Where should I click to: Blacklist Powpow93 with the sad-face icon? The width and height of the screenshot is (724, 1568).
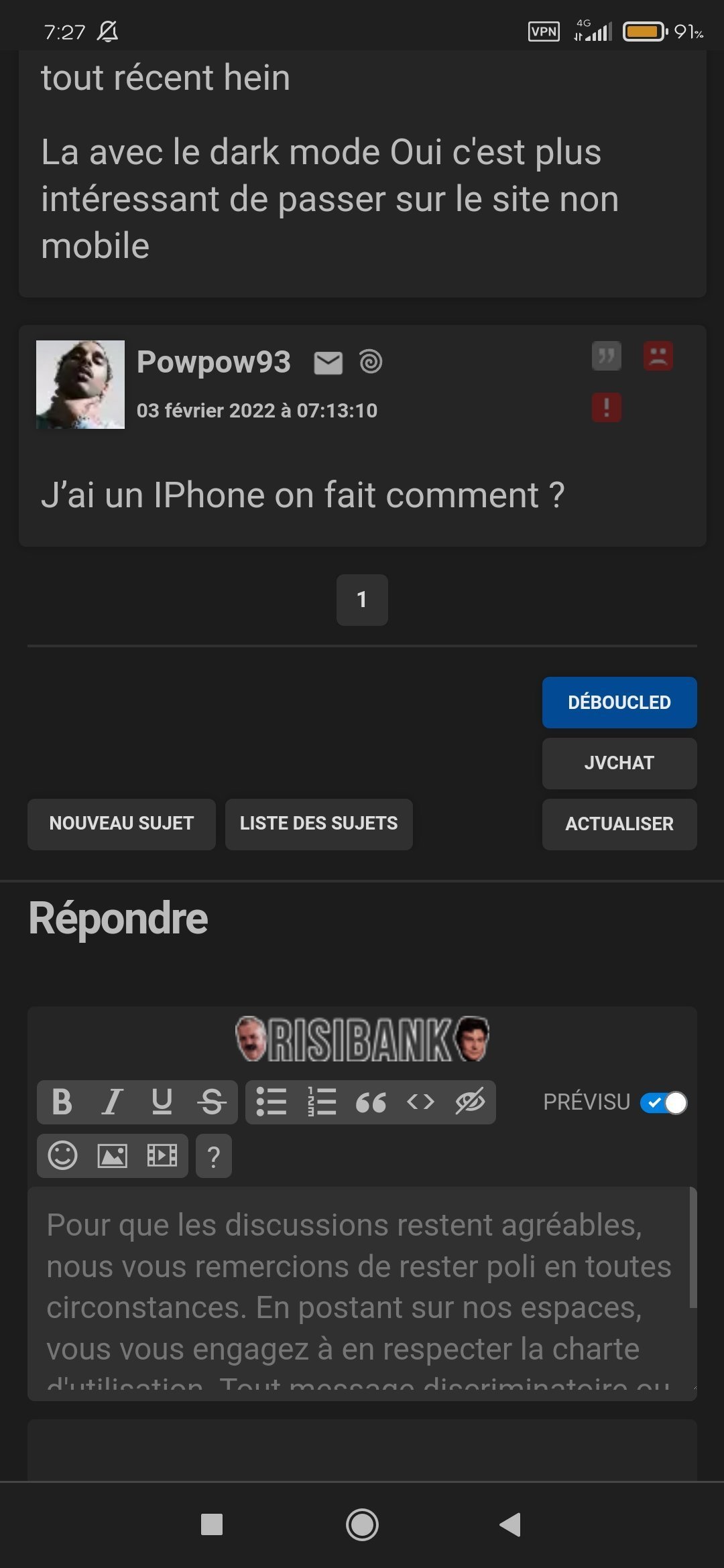658,356
